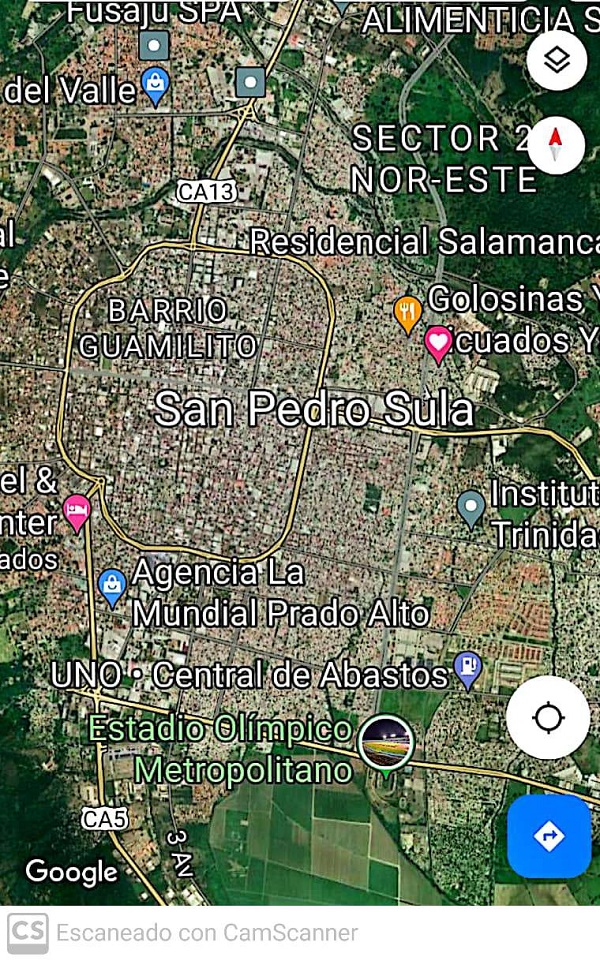Image resolution: width=600 pixels, height=961 pixels.
Task: Tap the pink heart saved-place pin
Action: (438, 343)
